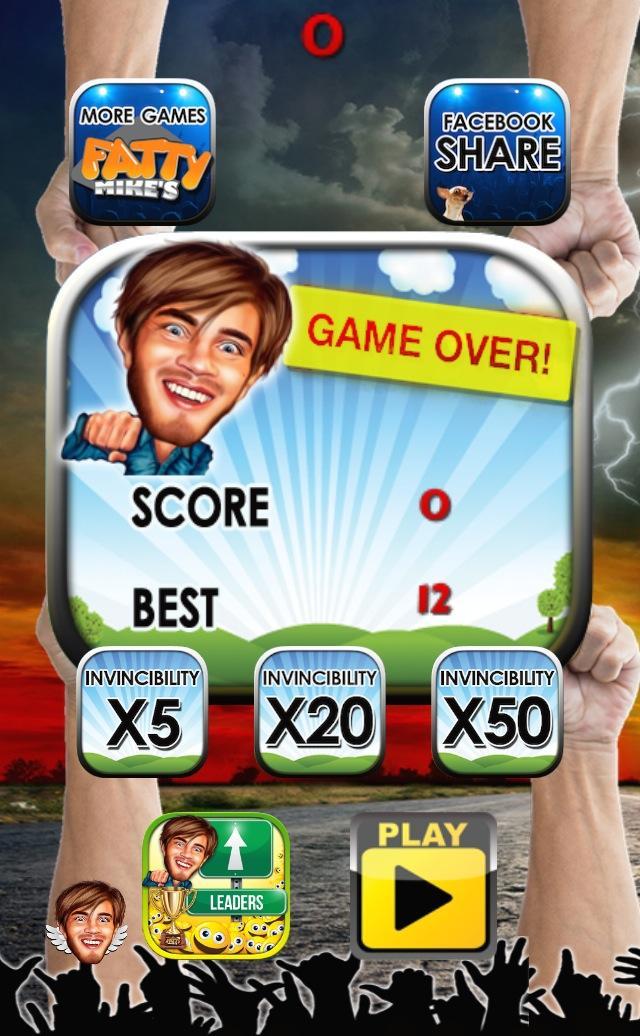
Task: Share the game on Facebook
Action: pyautogui.click(x=497, y=151)
